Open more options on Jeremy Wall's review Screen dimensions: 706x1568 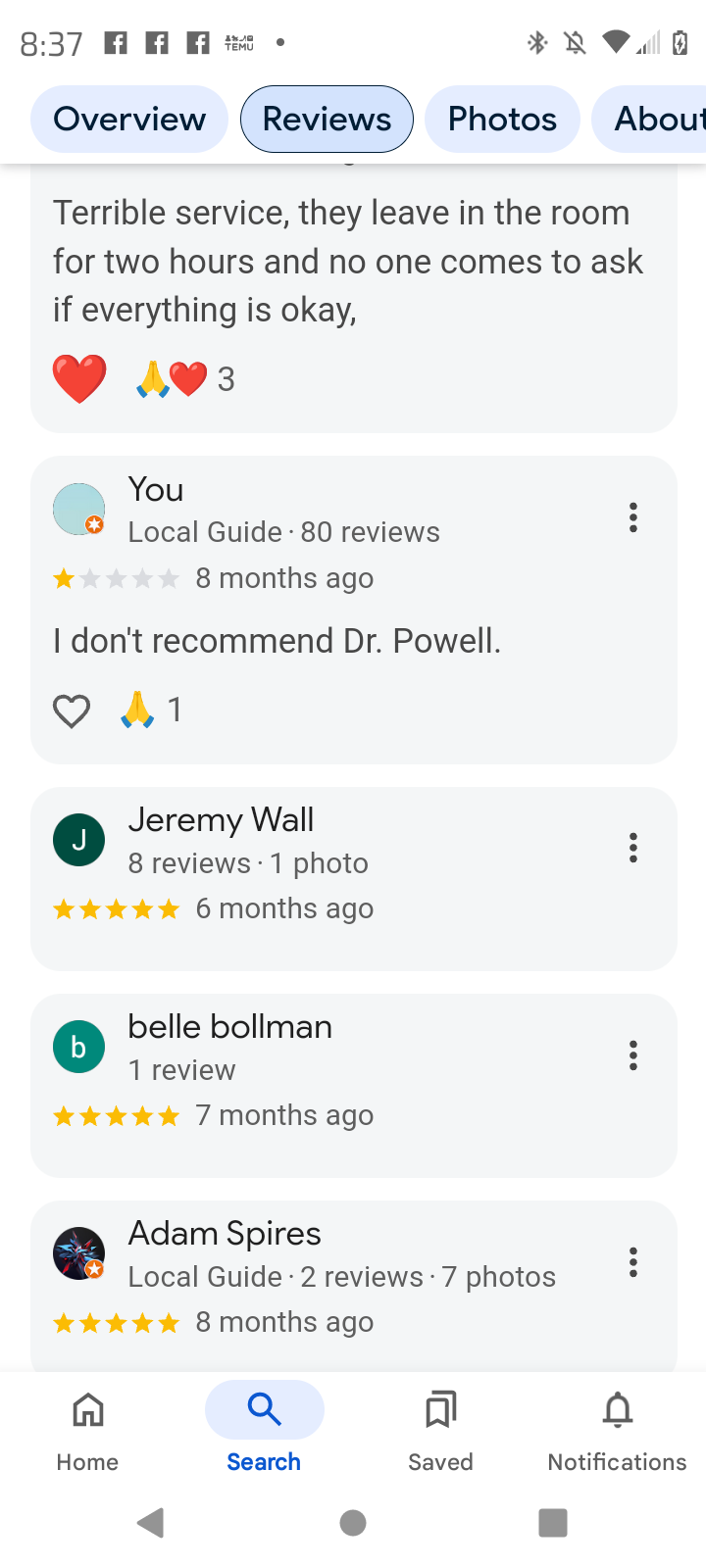[x=633, y=848]
